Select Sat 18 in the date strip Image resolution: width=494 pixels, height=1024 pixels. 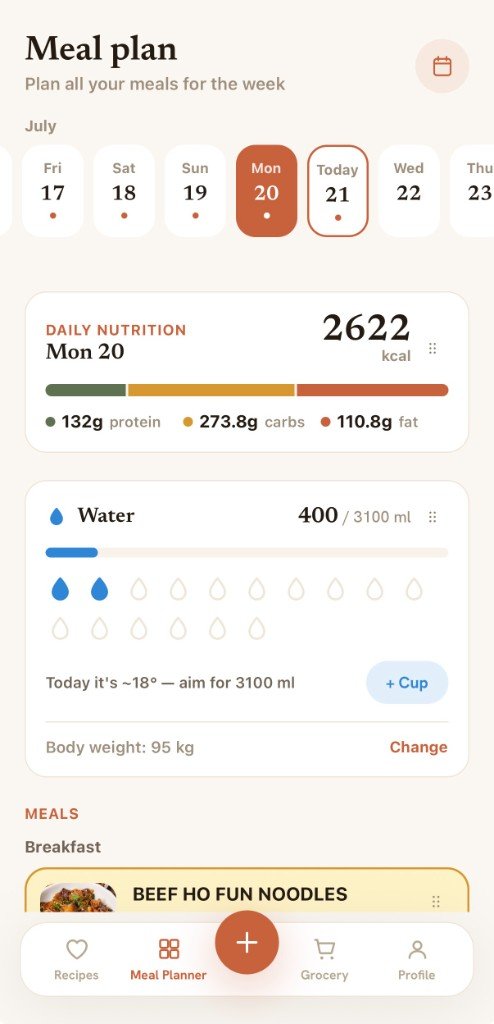tap(124, 191)
